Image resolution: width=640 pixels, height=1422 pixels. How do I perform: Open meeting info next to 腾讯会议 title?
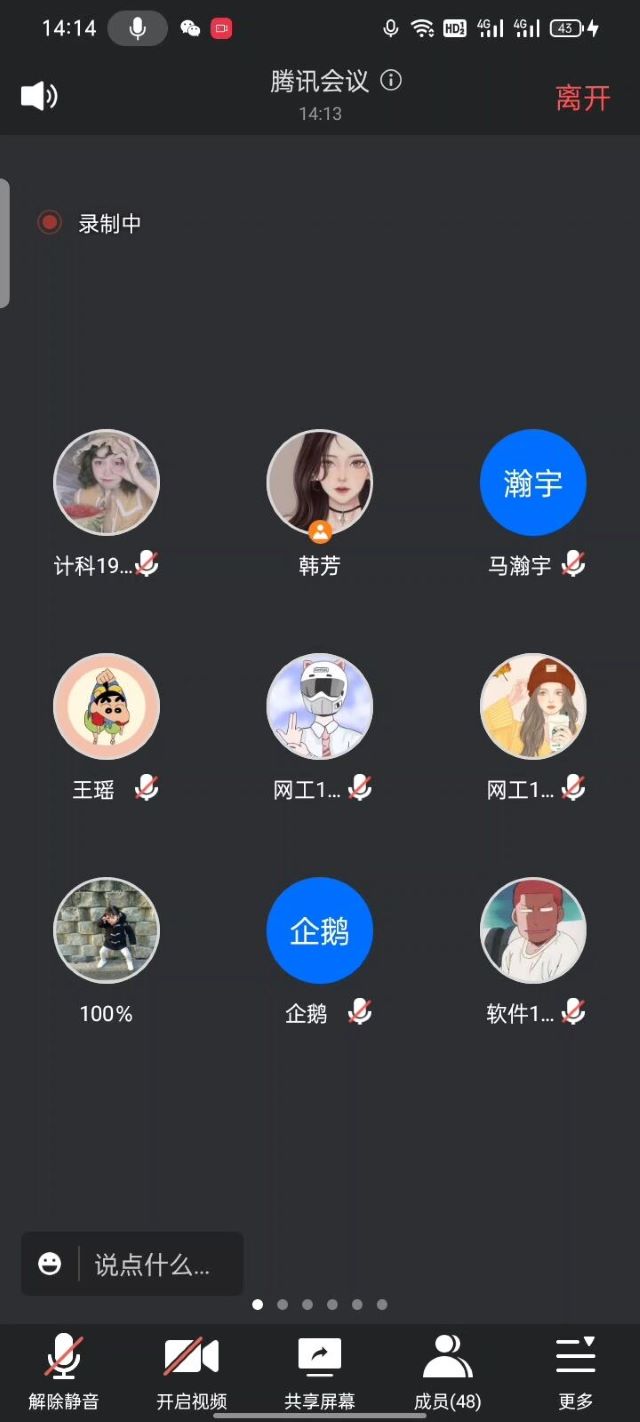392,81
